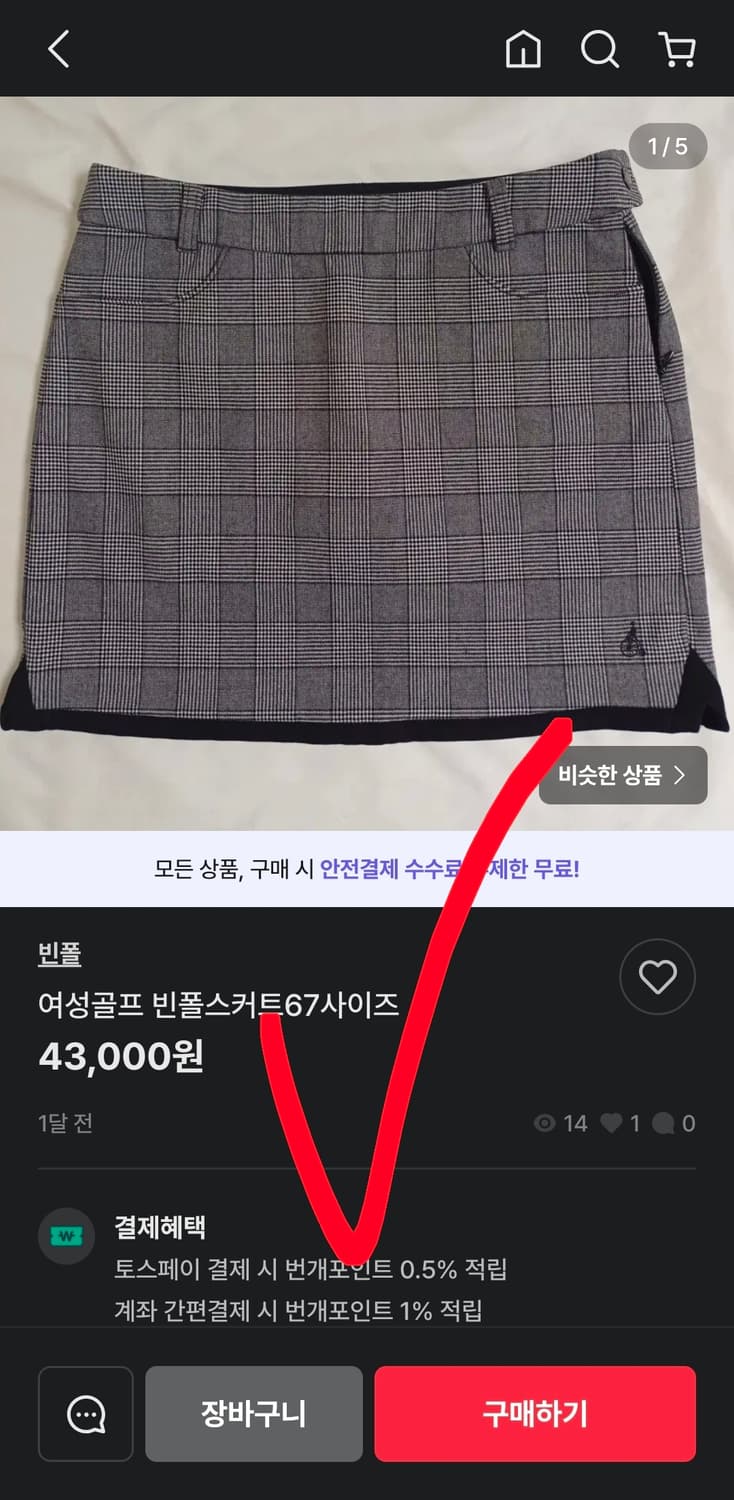
Task: Tap the small heart beside the like count
Action: (x=612, y=1123)
